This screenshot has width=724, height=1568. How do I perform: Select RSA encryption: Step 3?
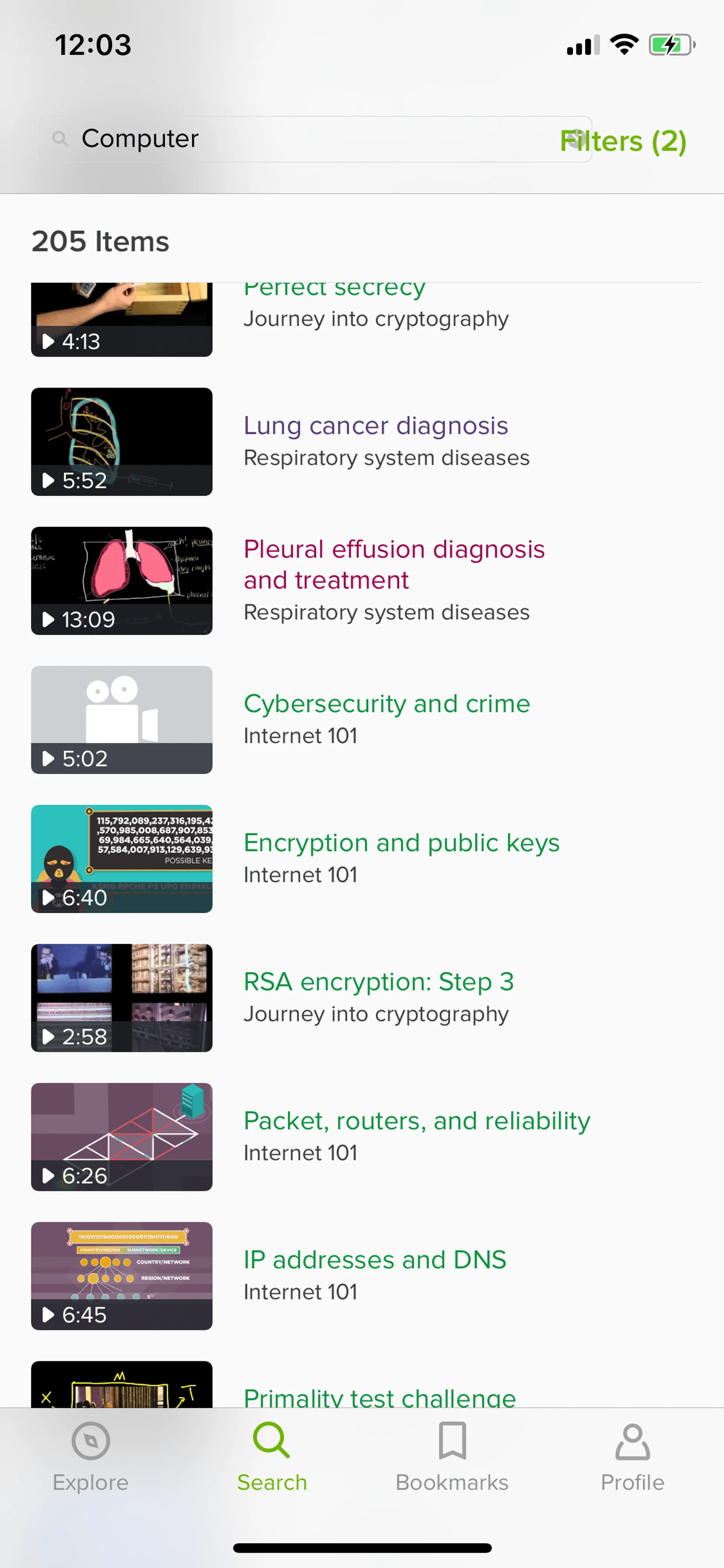coord(379,982)
